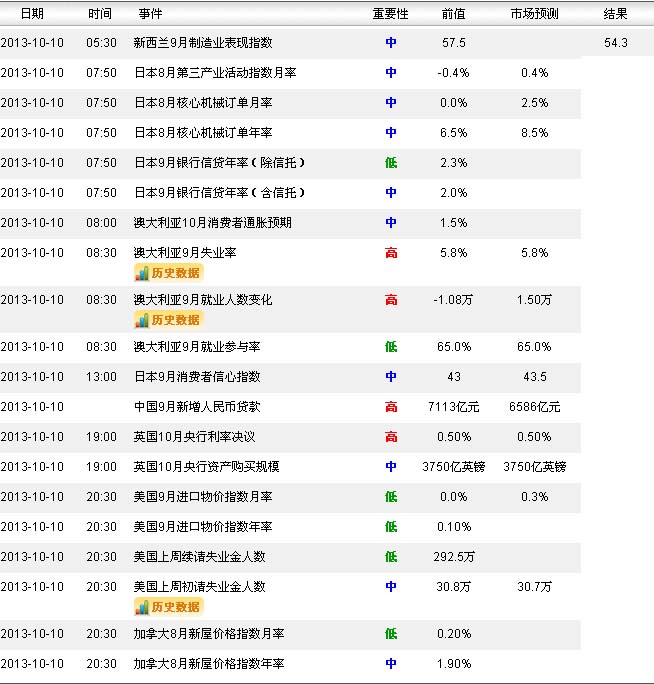Screen dimensions: 654x684
Task: View 历史数据 under 澳大利亚9月就业人数变化
Action: click(x=168, y=320)
